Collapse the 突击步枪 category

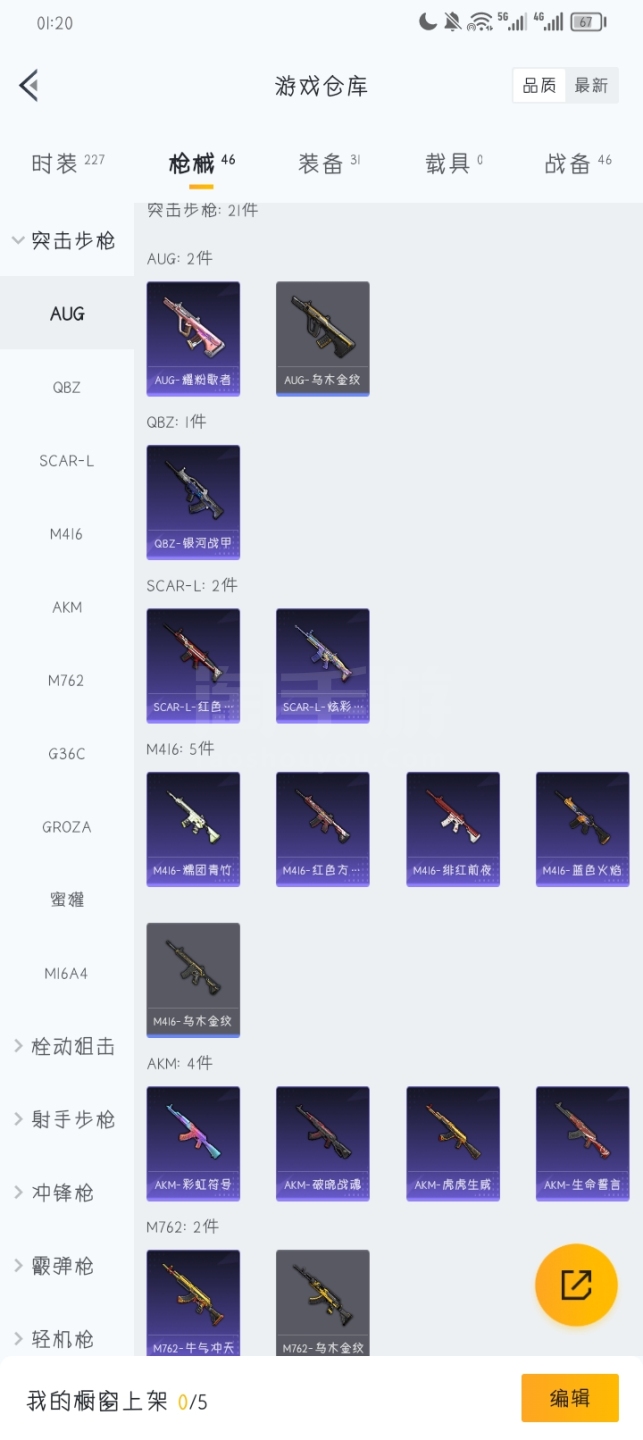(66, 241)
